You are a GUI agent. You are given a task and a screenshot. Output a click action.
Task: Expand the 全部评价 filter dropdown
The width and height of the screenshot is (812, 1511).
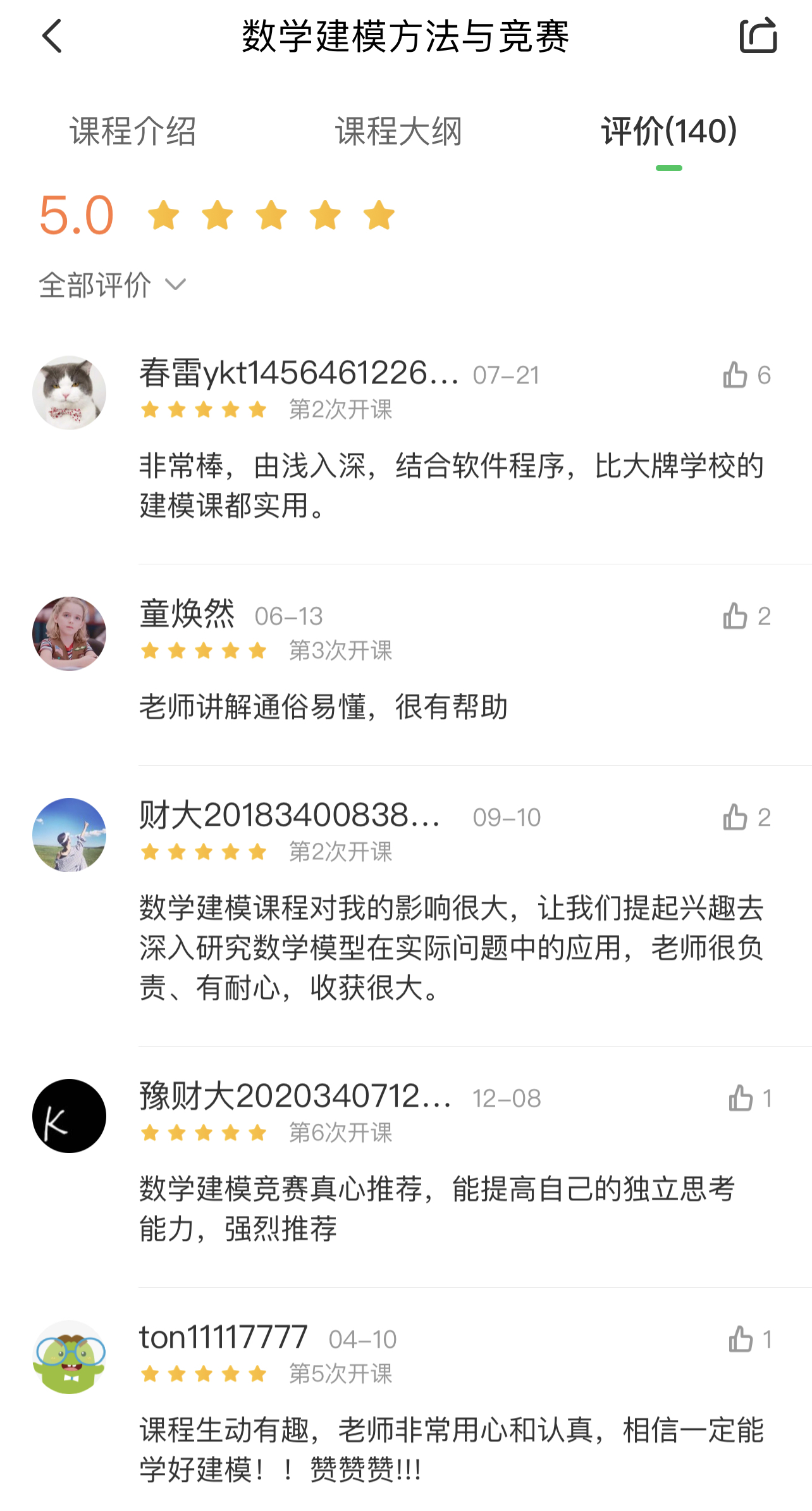112,285
